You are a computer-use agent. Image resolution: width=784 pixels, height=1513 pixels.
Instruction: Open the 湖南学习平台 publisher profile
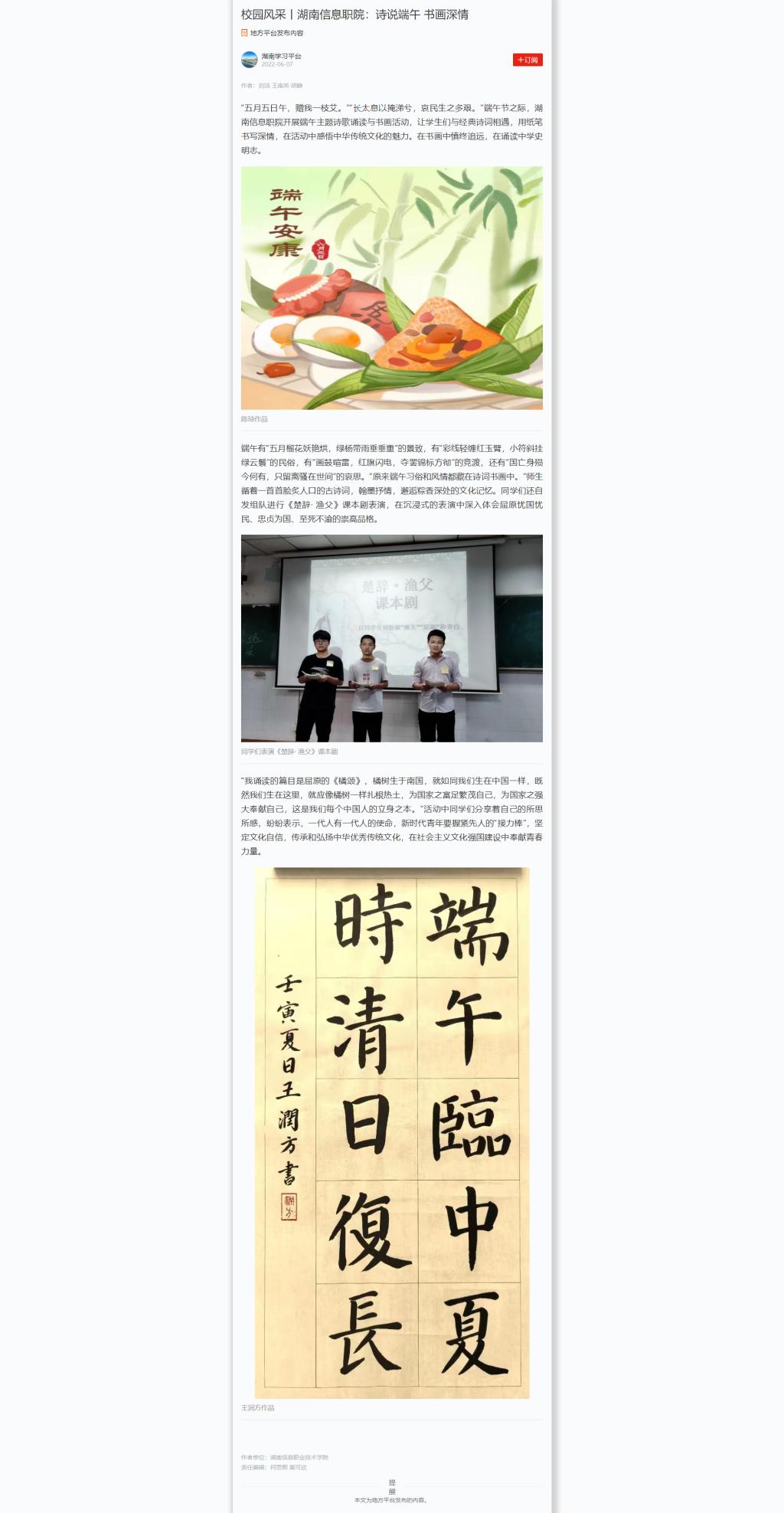pyautogui.click(x=280, y=56)
